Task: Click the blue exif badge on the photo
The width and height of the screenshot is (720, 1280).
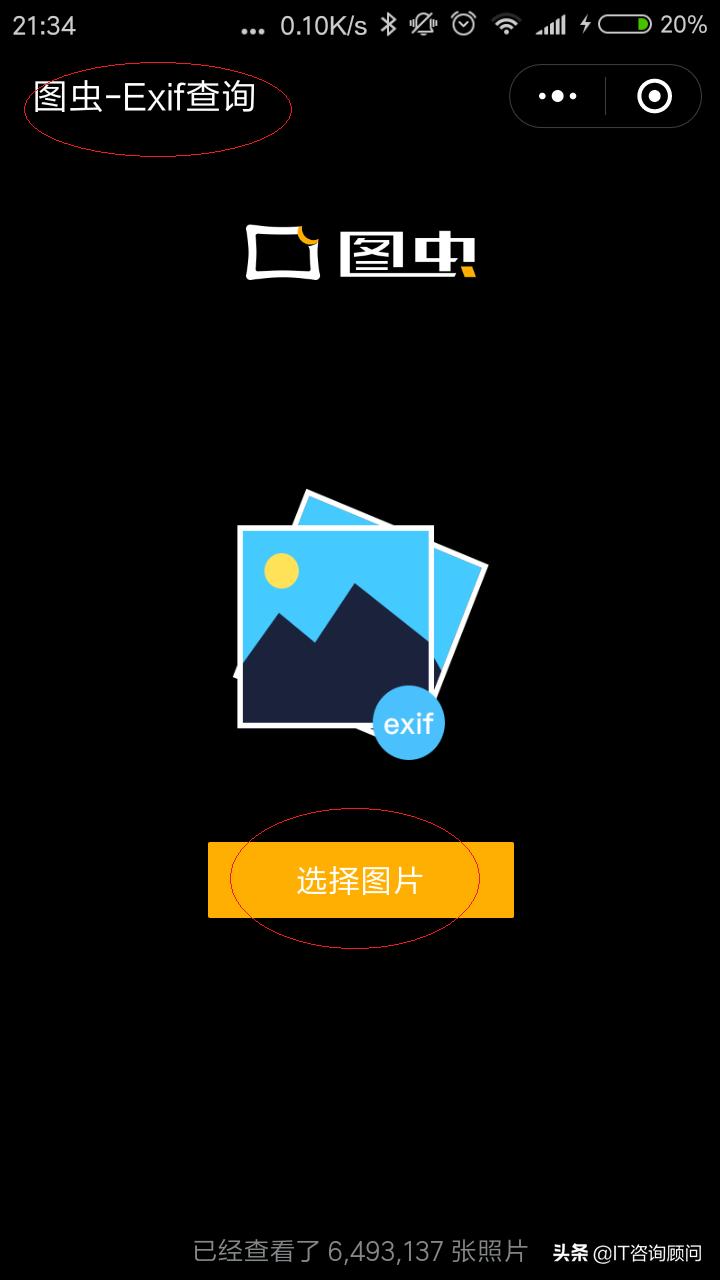Action: [x=409, y=723]
